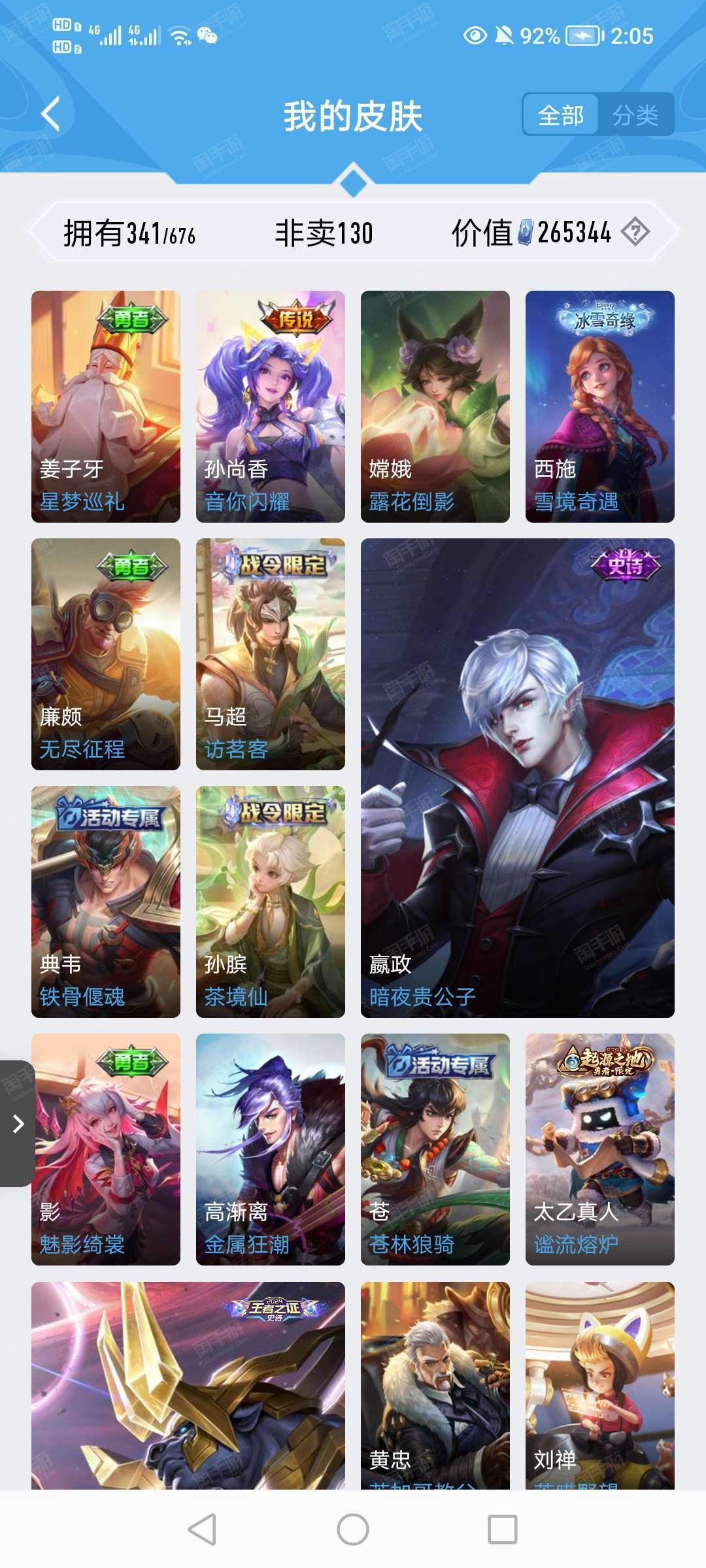
Task: Tap 典韦 铁骨偃魂 skin card
Action: (106, 902)
